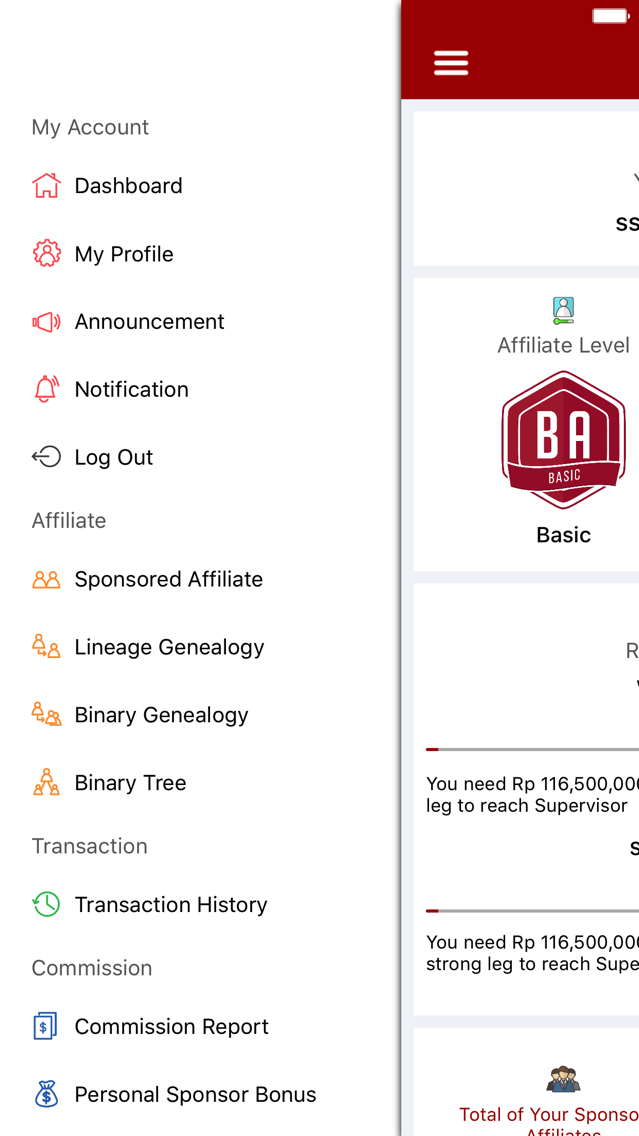Open the Announcement page
The height and width of the screenshot is (1136, 639).
click(199, 322)
